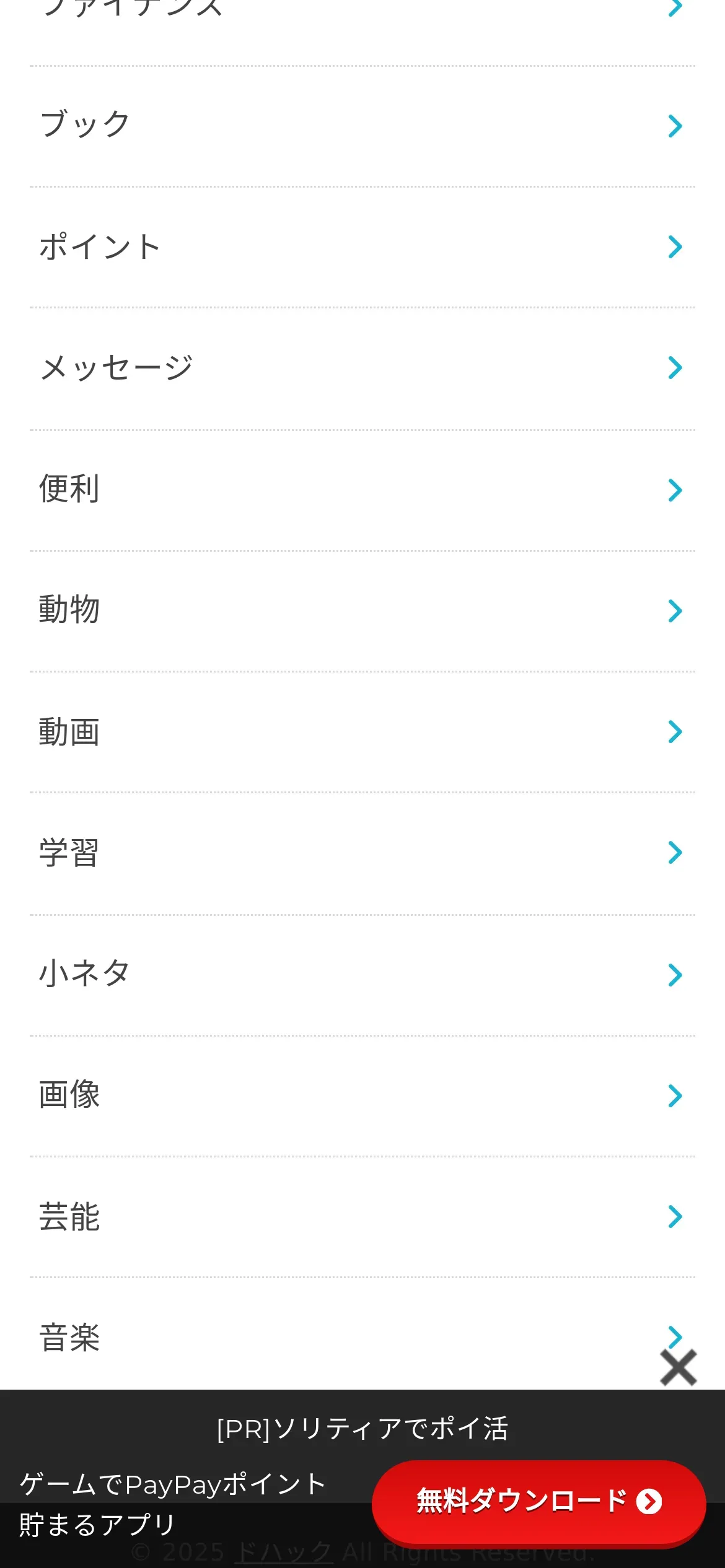Open the ポイント category
The image size is (725, 1568).
click(362, 246)
